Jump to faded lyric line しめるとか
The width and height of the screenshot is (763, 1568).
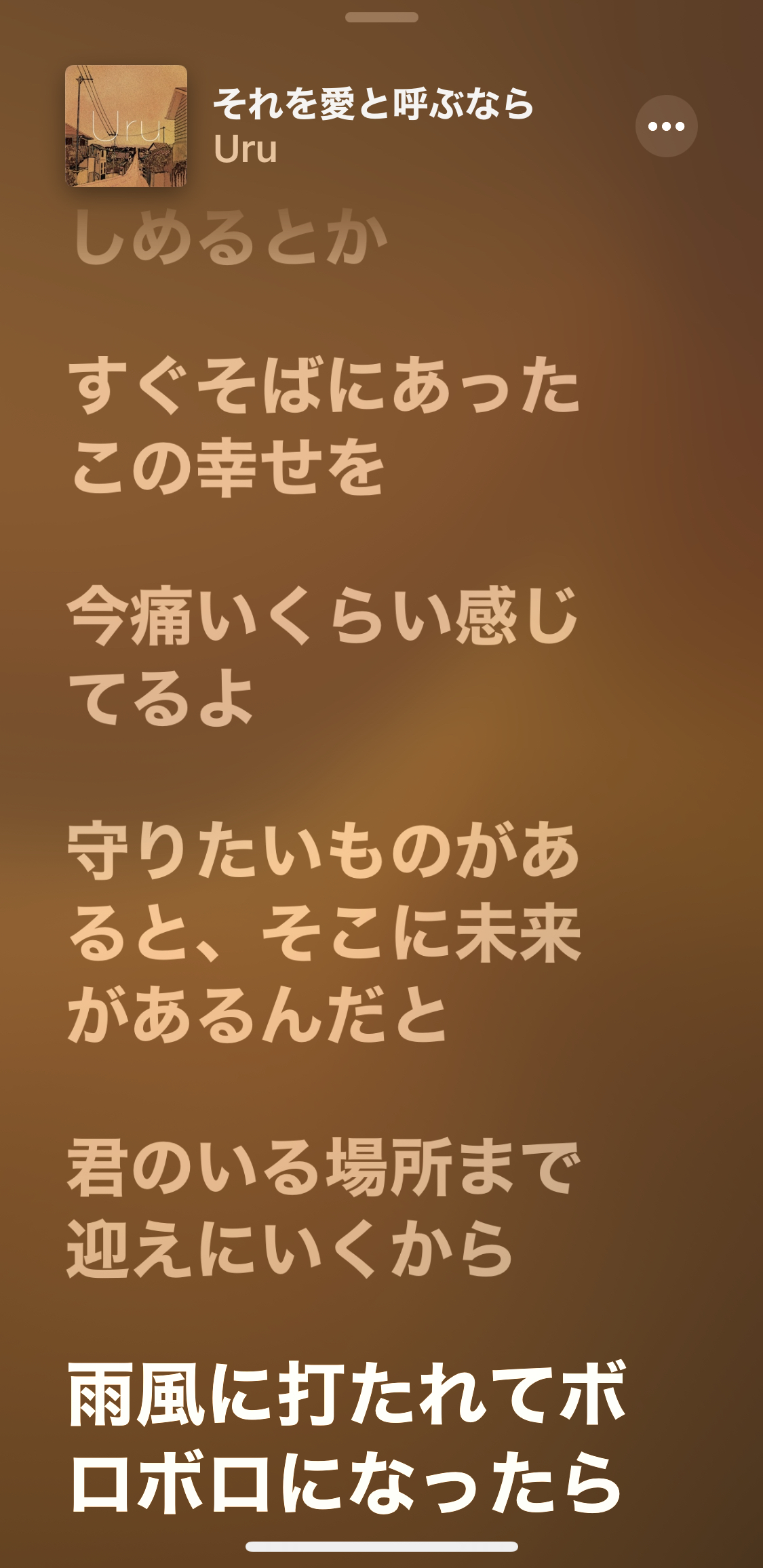pyautogui.click(x=231, y=239)
